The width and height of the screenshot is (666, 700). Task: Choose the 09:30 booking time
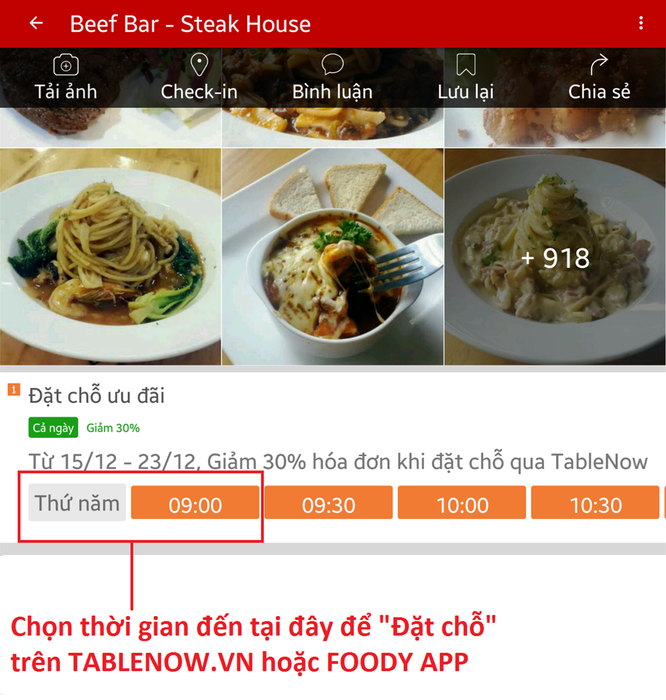coord(328,504)
